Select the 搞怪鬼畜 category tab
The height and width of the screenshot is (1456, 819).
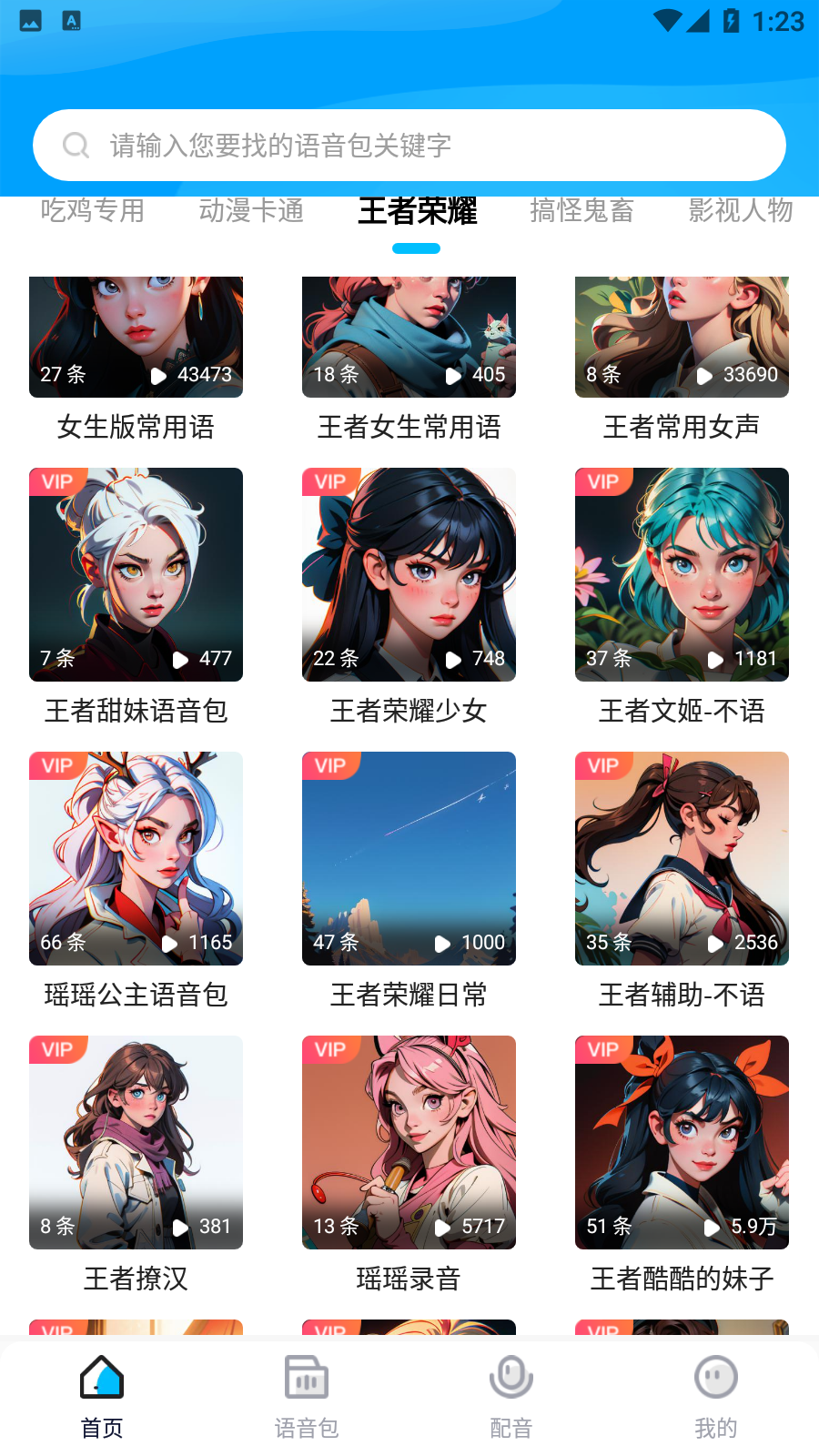tap(581, 211)
